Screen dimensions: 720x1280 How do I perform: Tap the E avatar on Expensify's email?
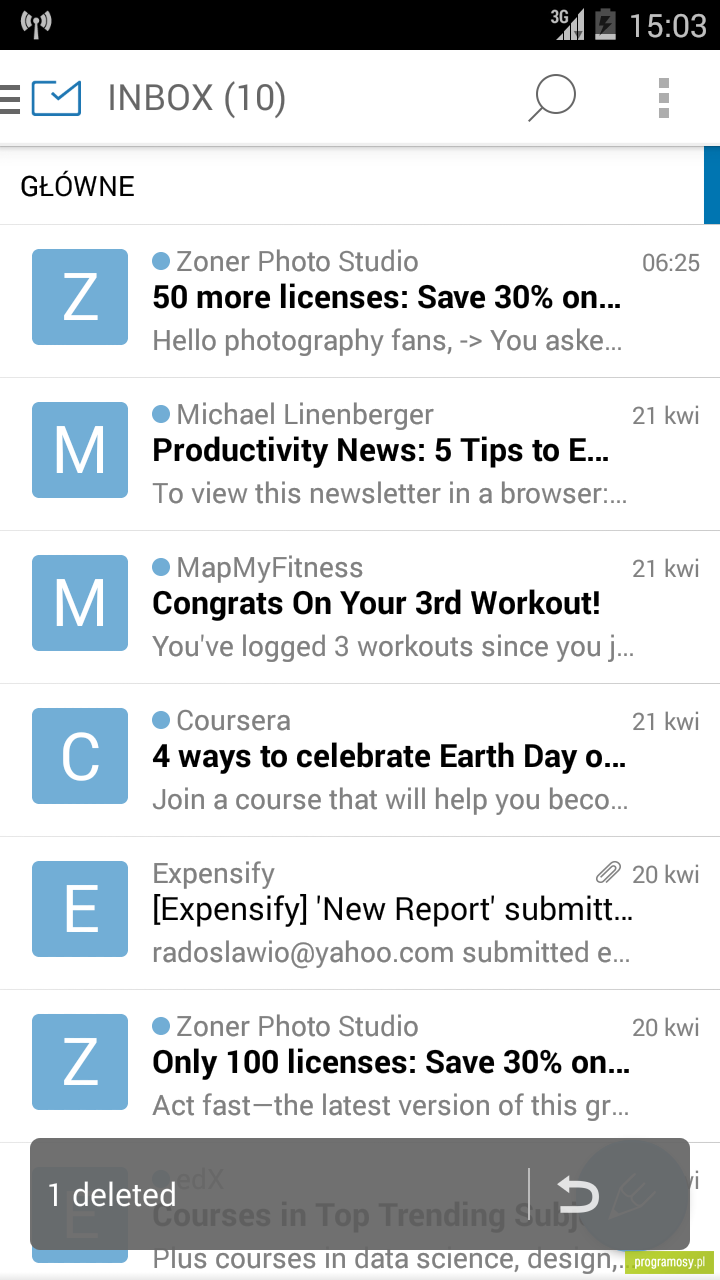[x=80, y=909]
